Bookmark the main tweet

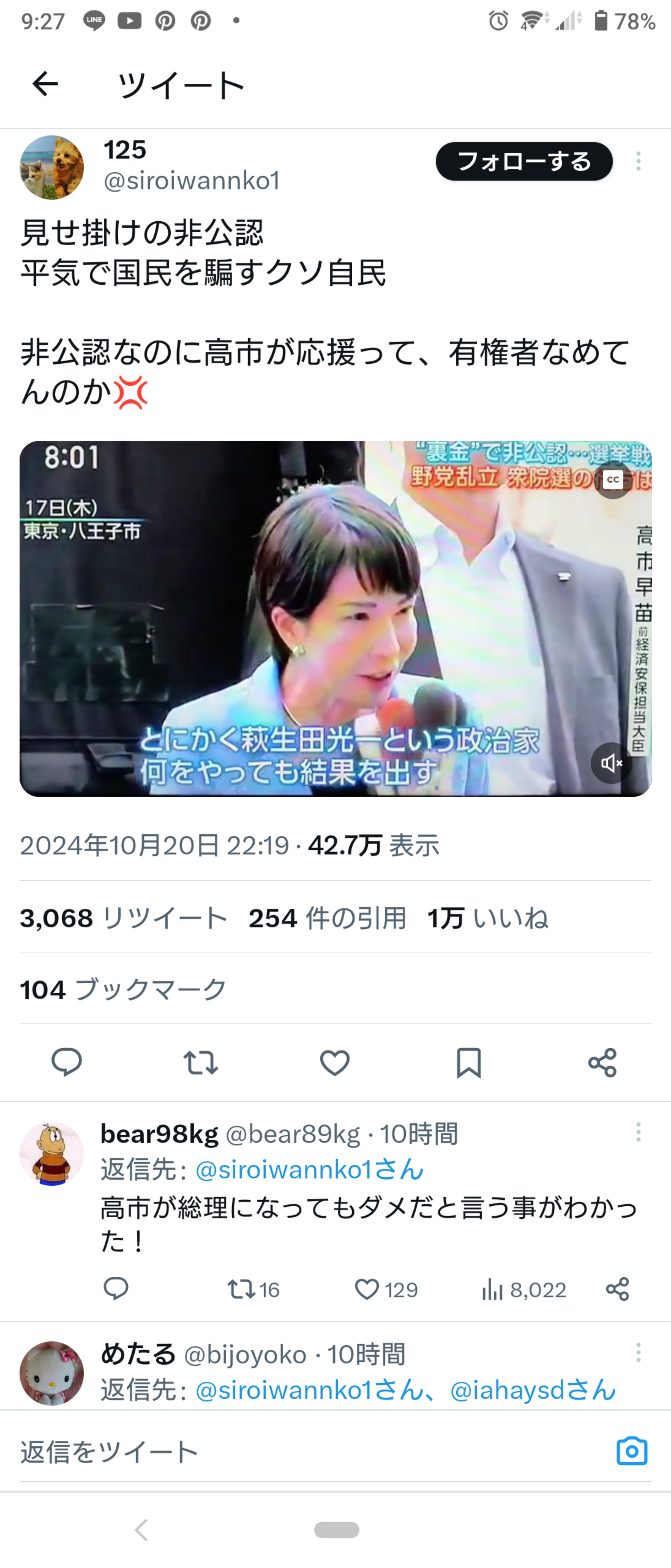(x=469, y=1063)
